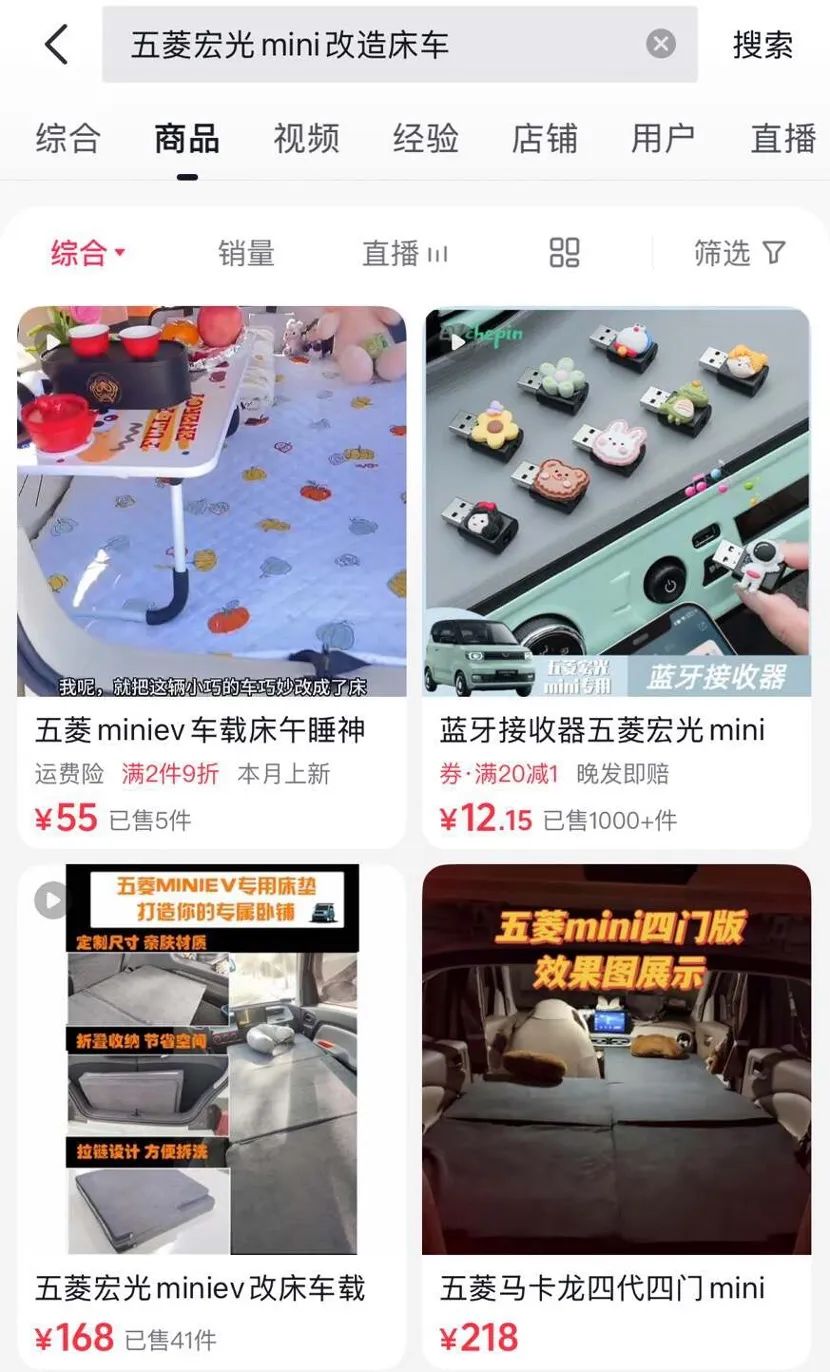
Task: Toggle the grid layout view icon
Action: (565, 253)
